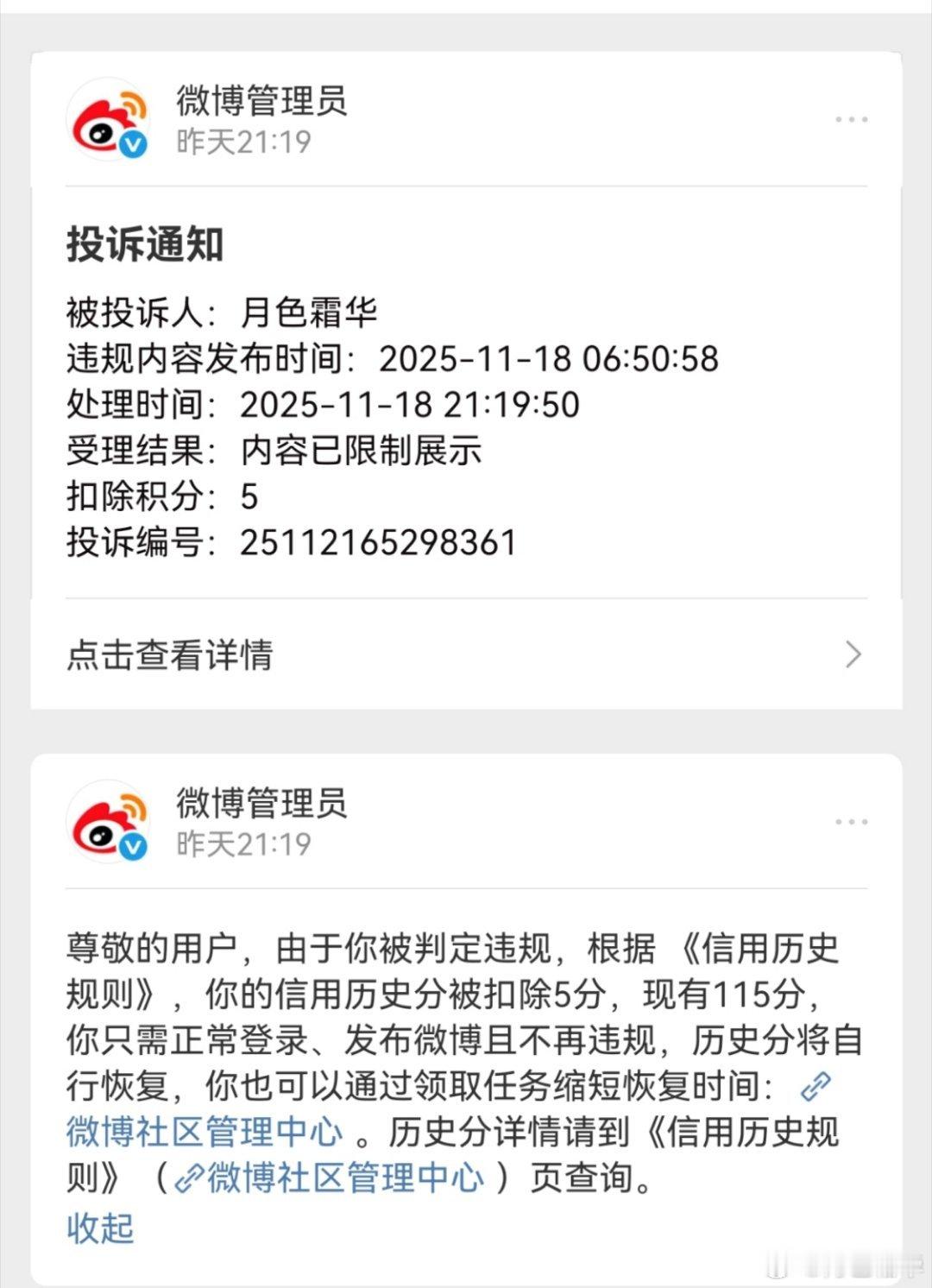The height and width of the screenshot is (1288, 932).
Task: Expand the 点击查看详情 row
Action: point(466,656)
